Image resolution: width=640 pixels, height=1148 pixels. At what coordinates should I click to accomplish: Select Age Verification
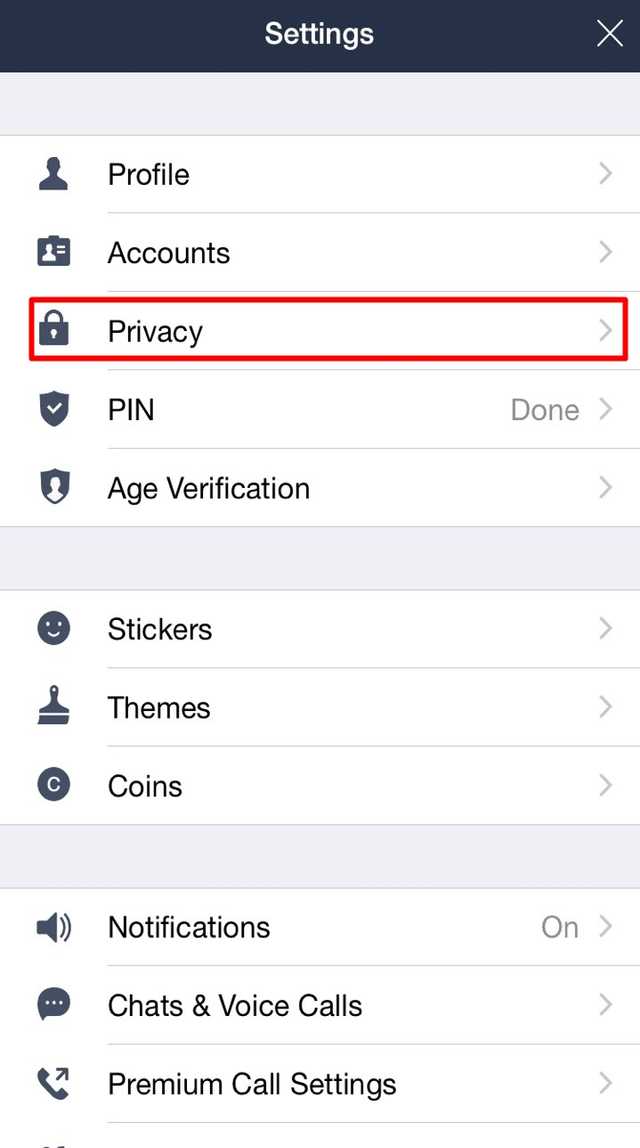click(x=320, y=488)
